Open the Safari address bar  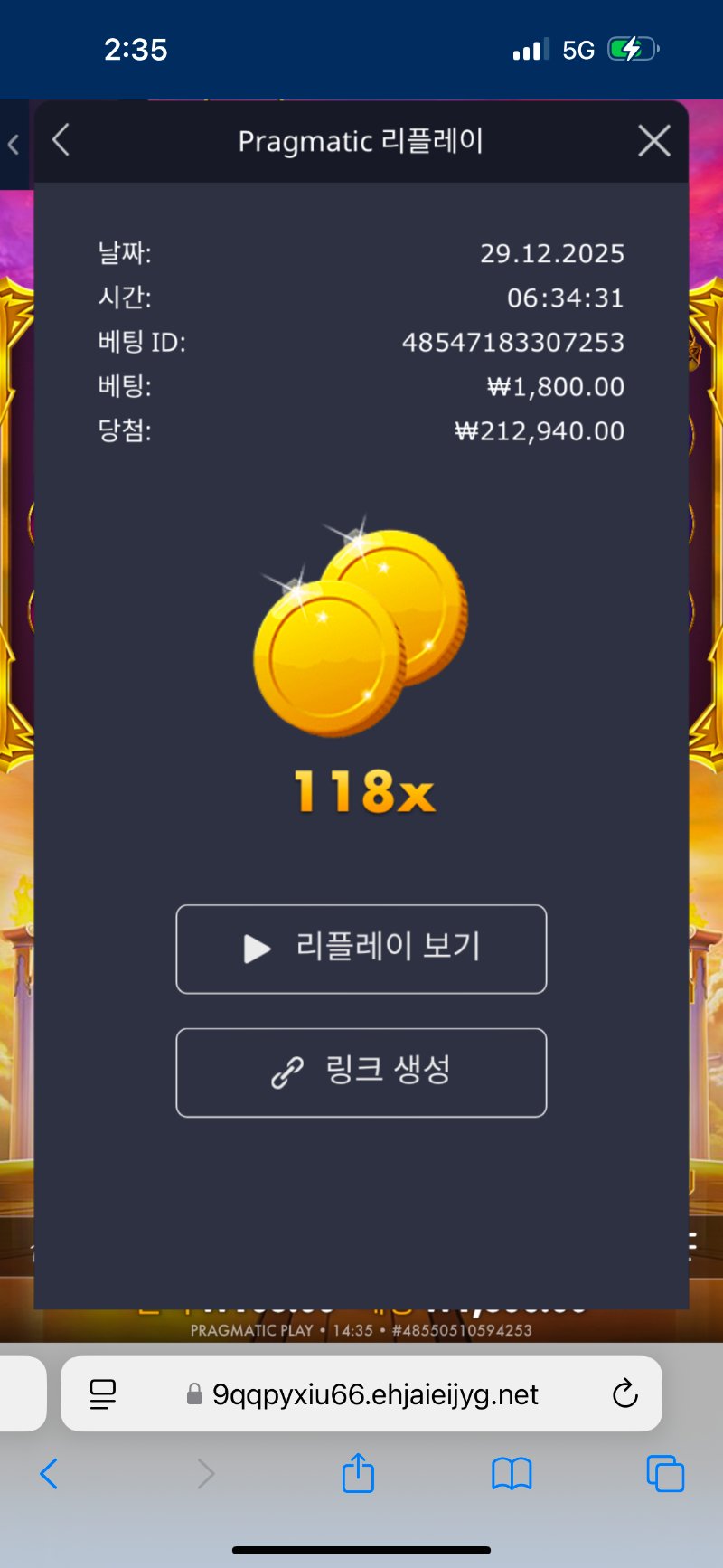pyautogui.click(x=375, y=1394)
